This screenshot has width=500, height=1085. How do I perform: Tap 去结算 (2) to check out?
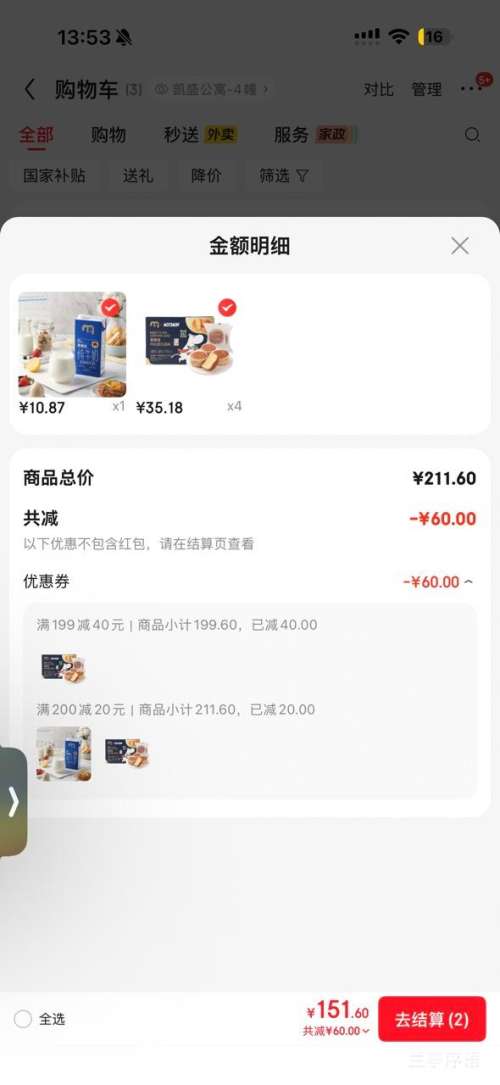tap(432, 1019)
